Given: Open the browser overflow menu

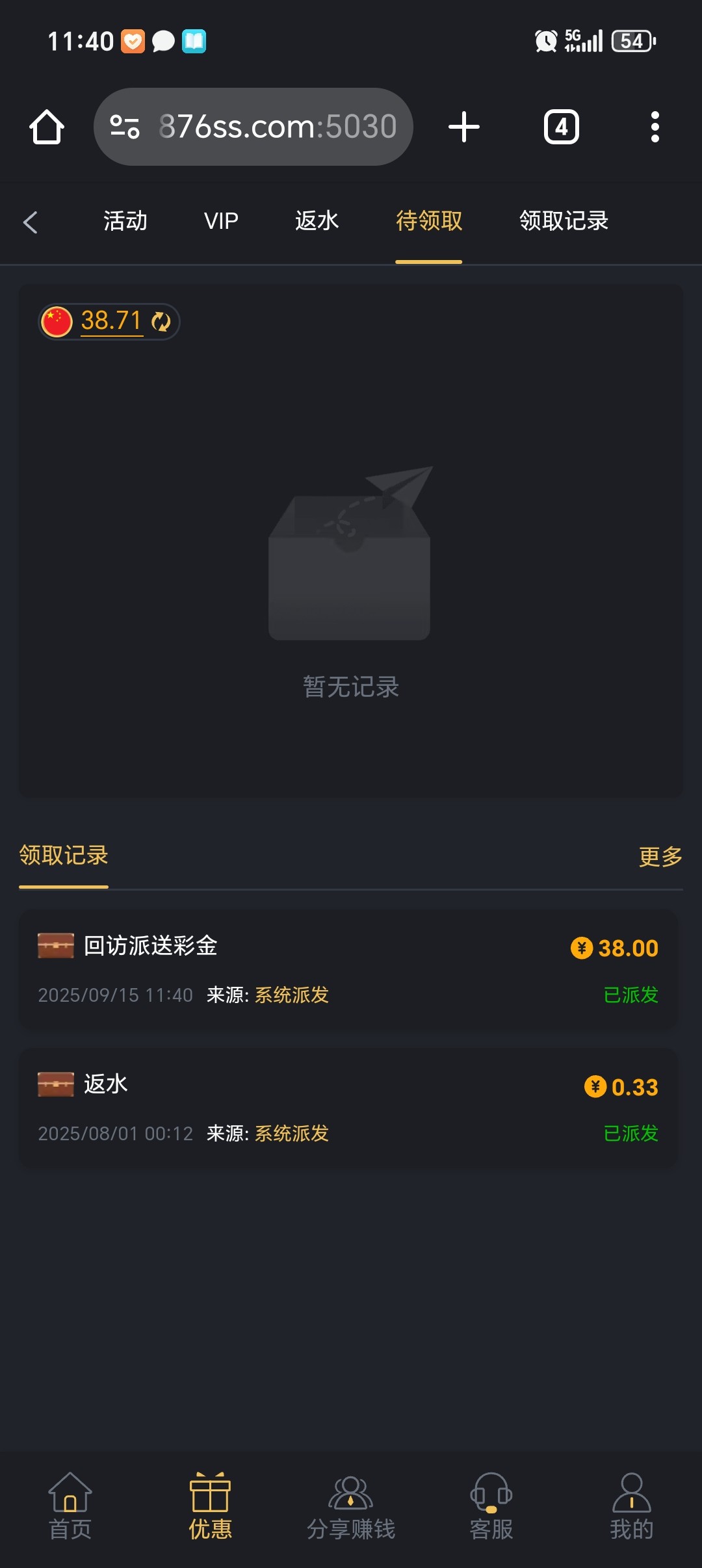Looking at the screenshot, I should tap(655, 127).
